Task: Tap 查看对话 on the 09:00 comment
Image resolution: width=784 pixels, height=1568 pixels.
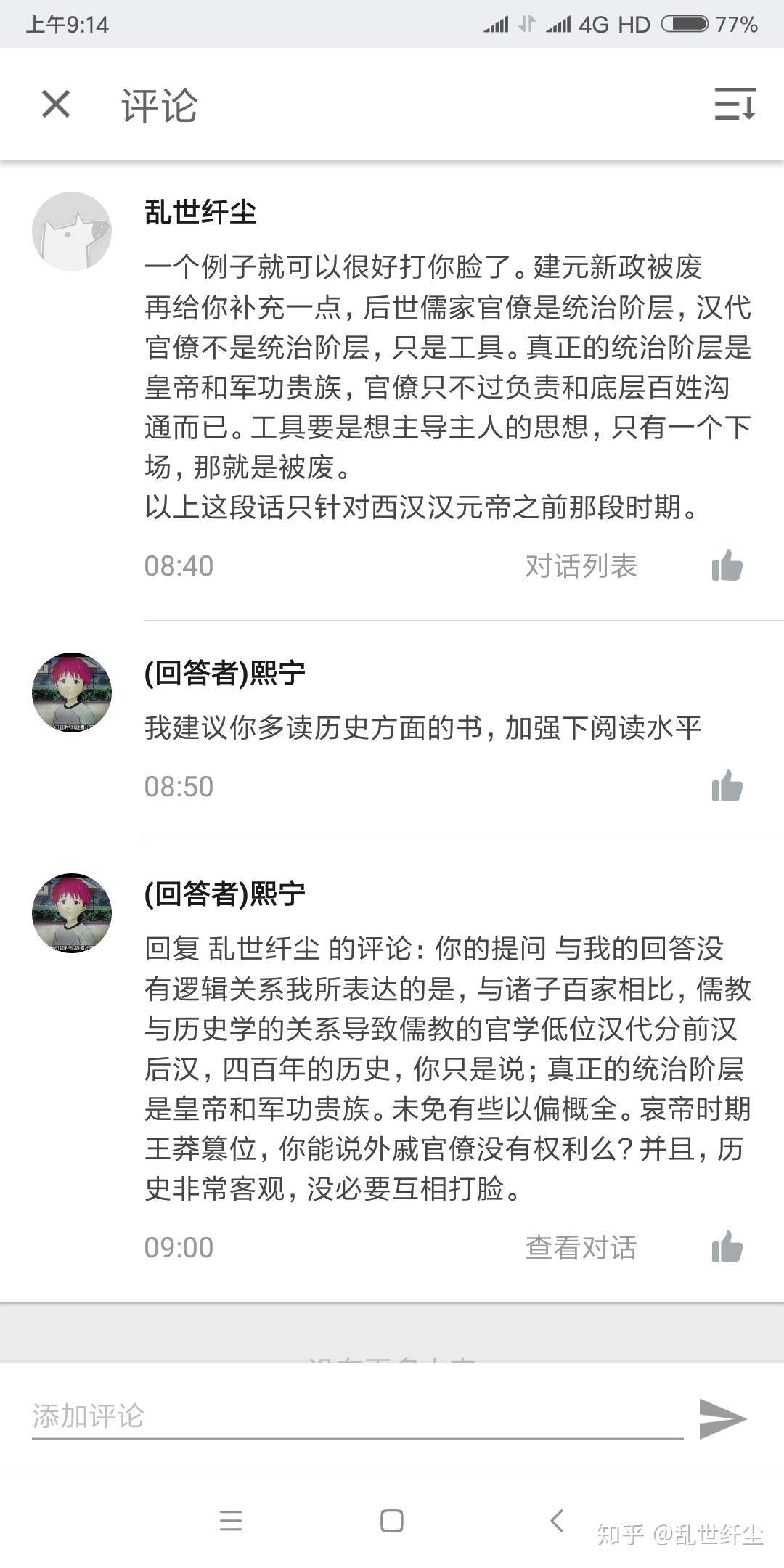Action: pos(581,1248)
